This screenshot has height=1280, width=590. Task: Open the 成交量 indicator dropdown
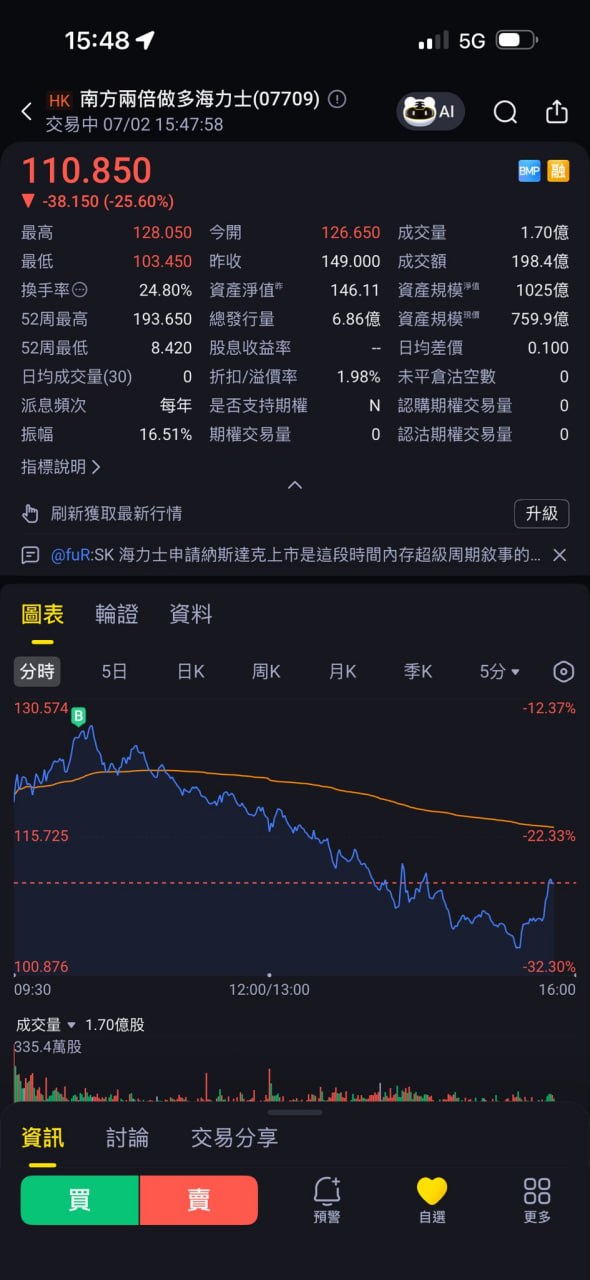click(45, 1025)
